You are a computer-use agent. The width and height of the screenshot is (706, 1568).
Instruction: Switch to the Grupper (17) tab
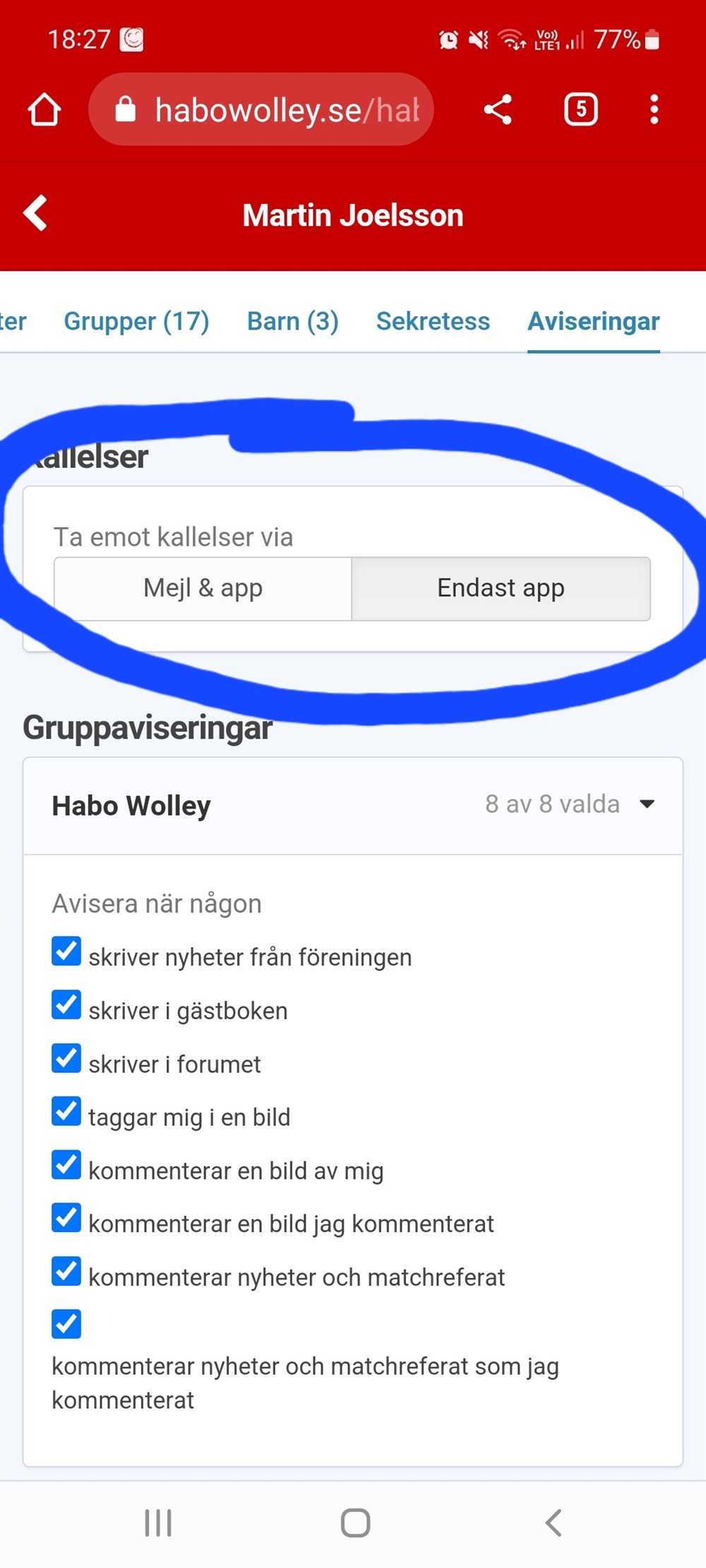tap(136, 321)
